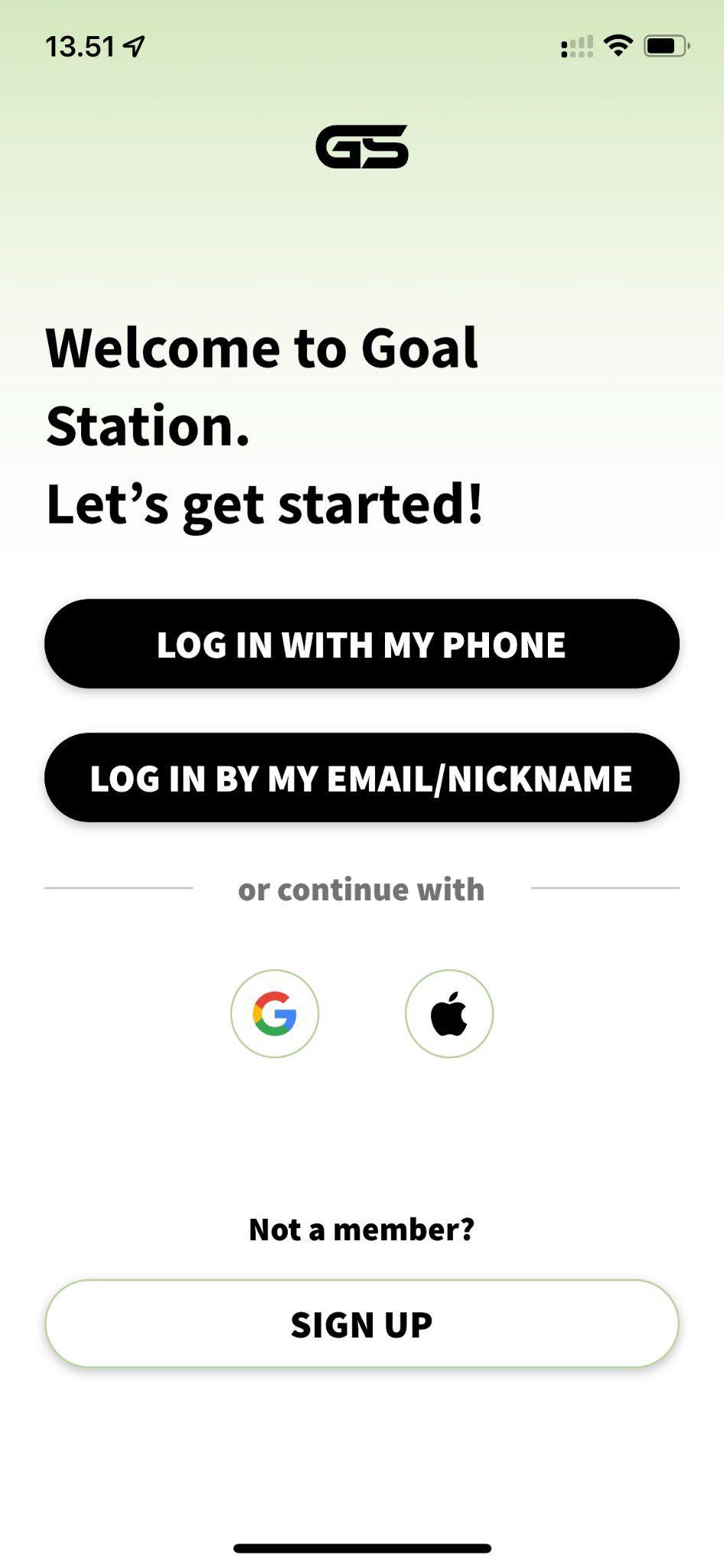Open the Sign Up page

361,1324
